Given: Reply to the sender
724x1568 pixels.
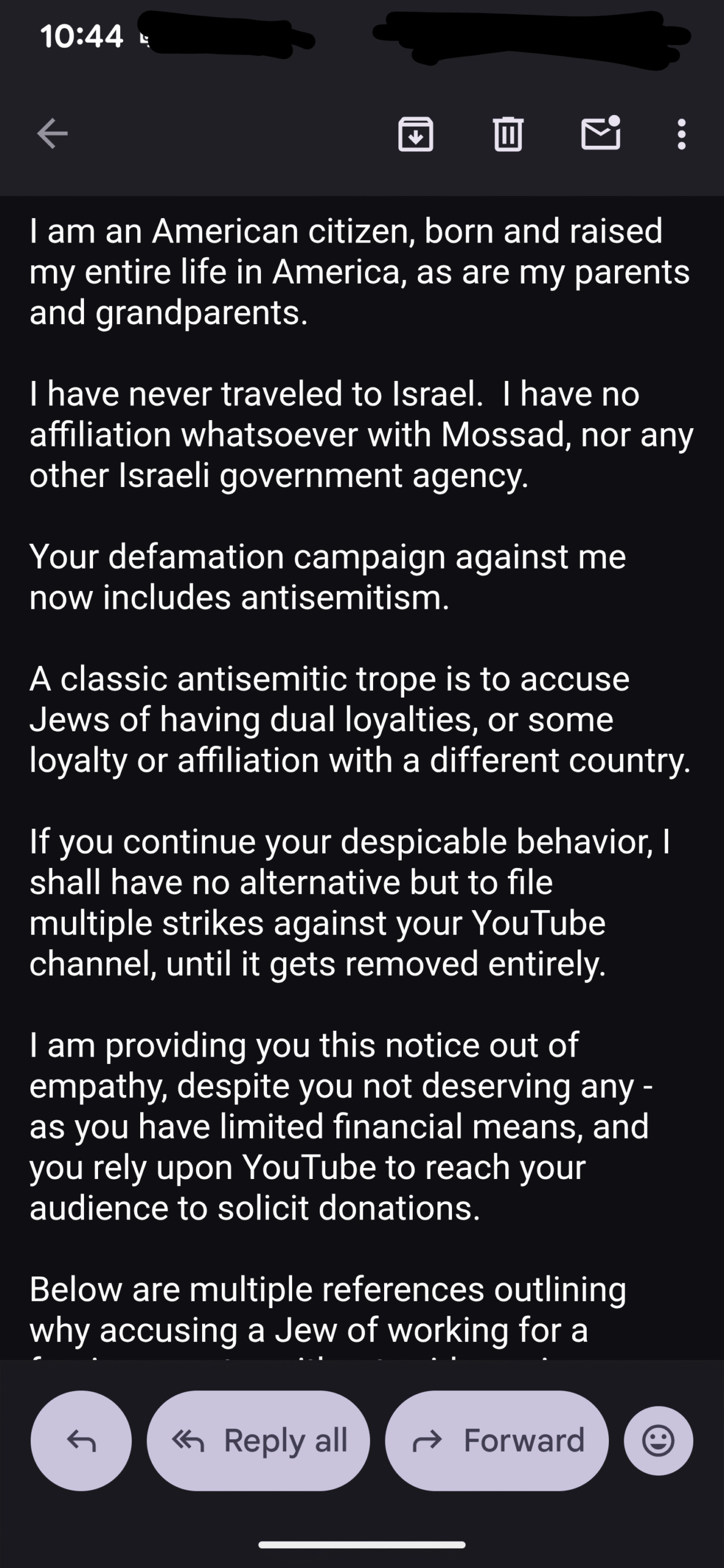Looking at the screenshot, I should tap(81, 1441).
